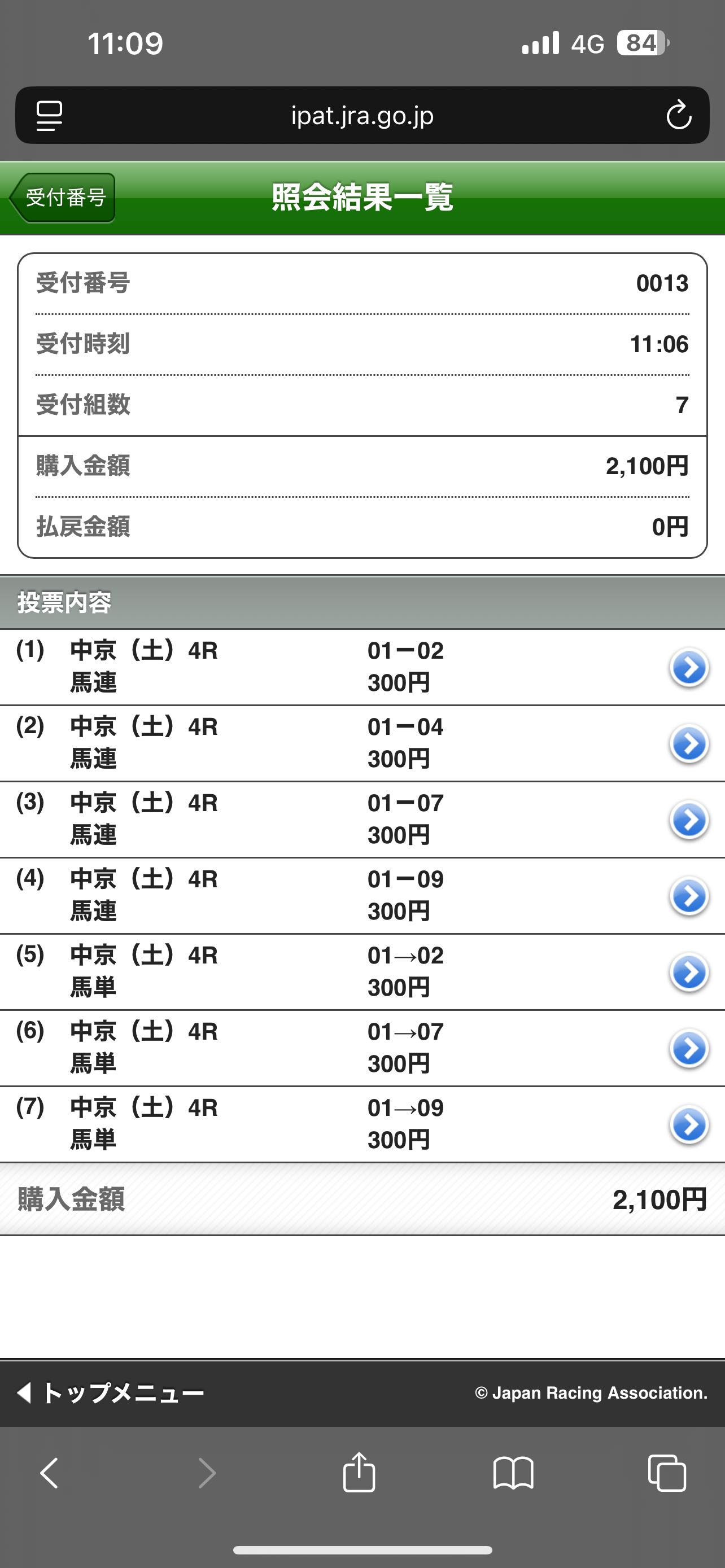View the 馬単 01→07 bet row

tap(688, 1048)
